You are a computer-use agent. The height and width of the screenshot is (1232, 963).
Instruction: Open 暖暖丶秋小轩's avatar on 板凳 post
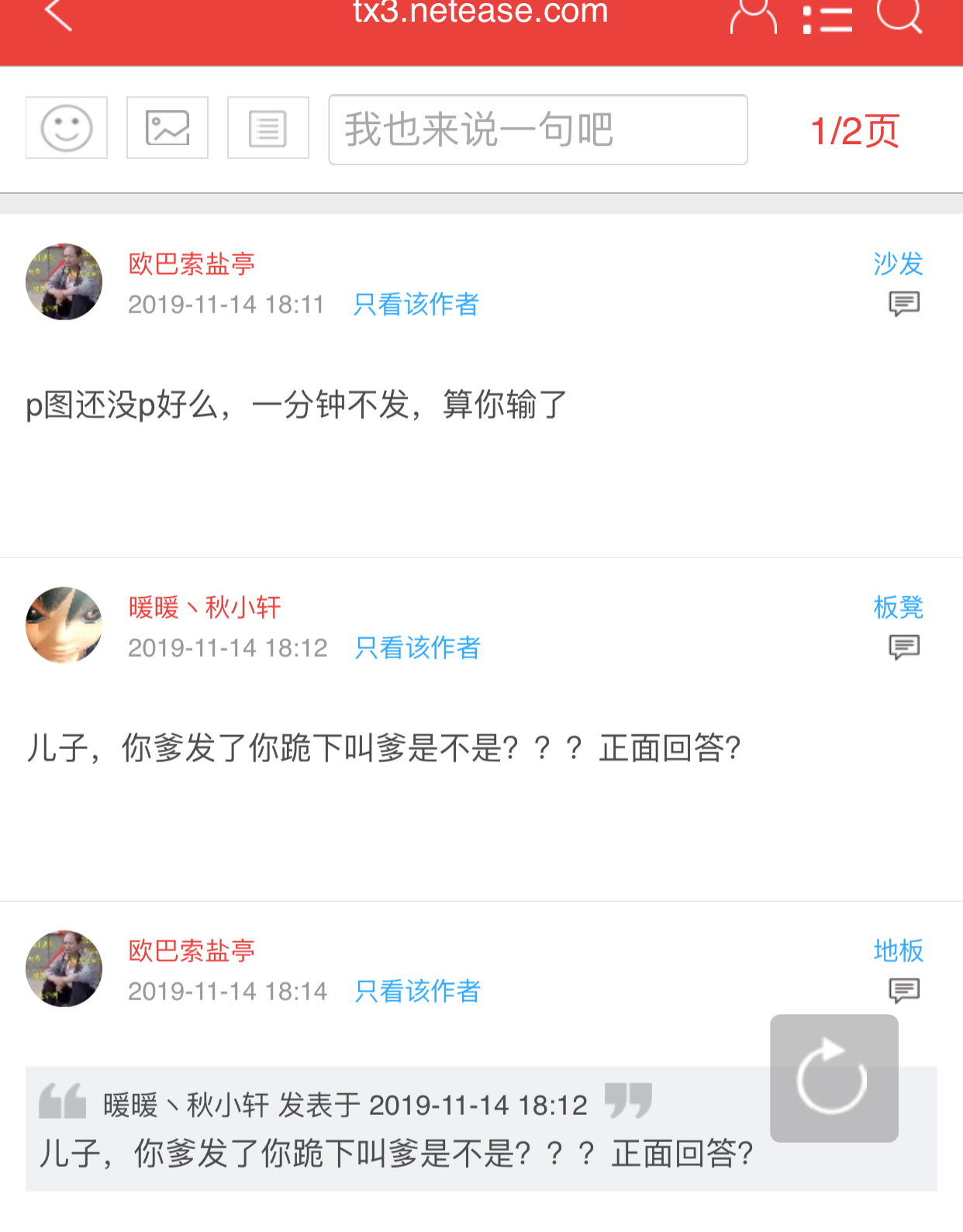(x=64, y=626)
